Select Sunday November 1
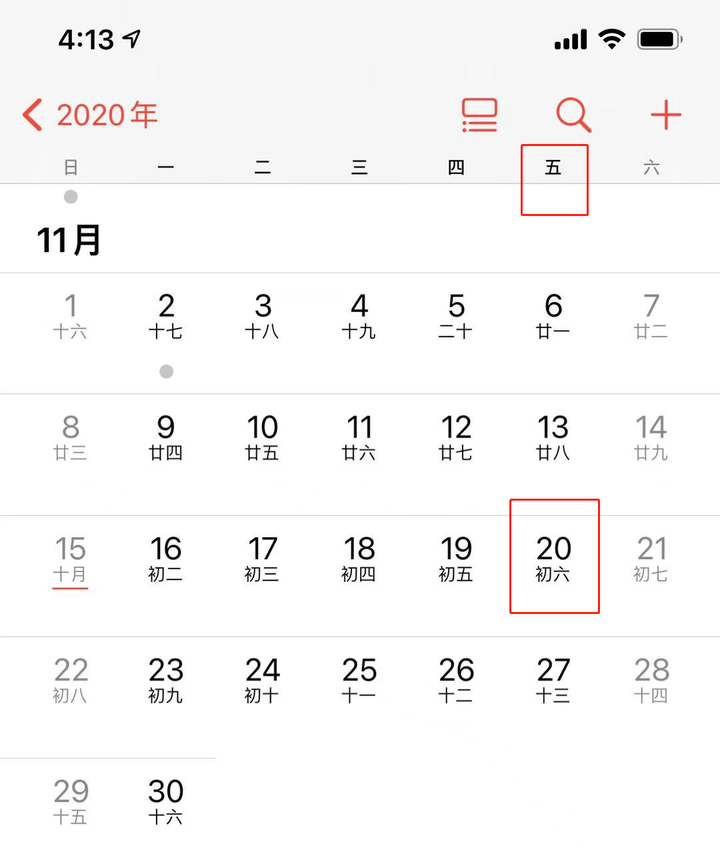 pyautogui.click(x=70, y=315)
